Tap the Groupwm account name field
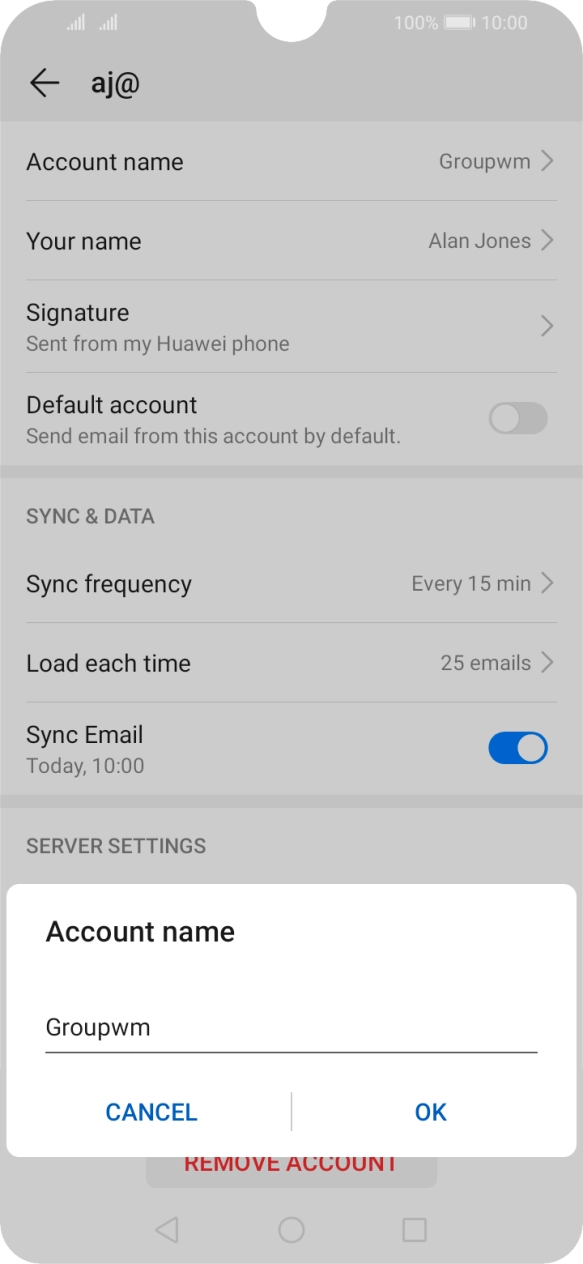Screen dimensions: 583x1264 291,1028
